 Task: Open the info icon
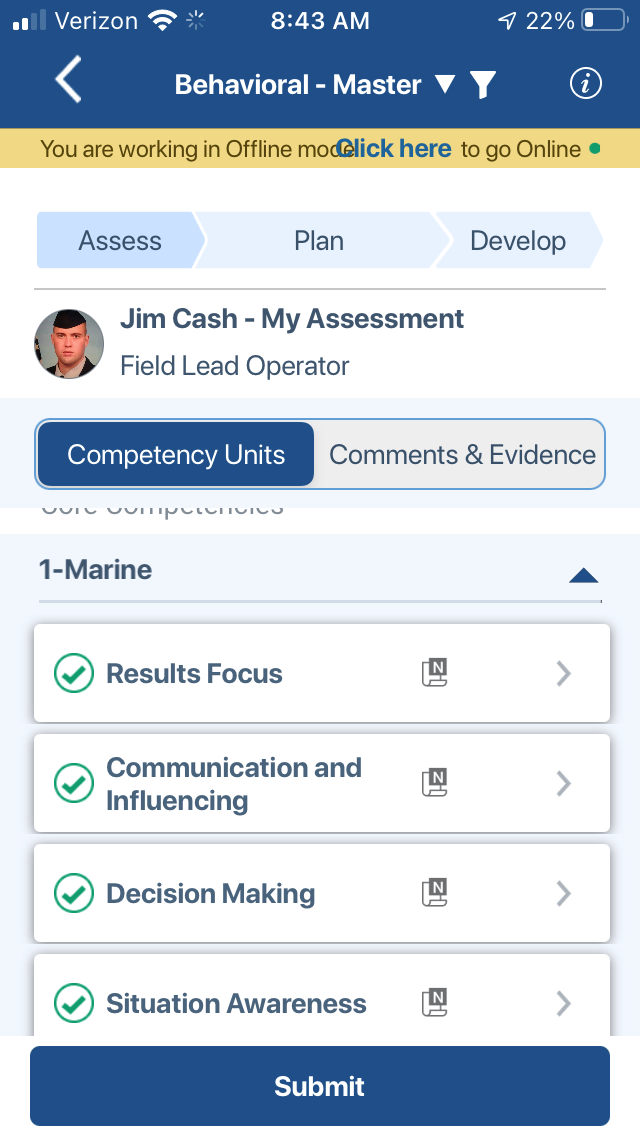(585, 83)
